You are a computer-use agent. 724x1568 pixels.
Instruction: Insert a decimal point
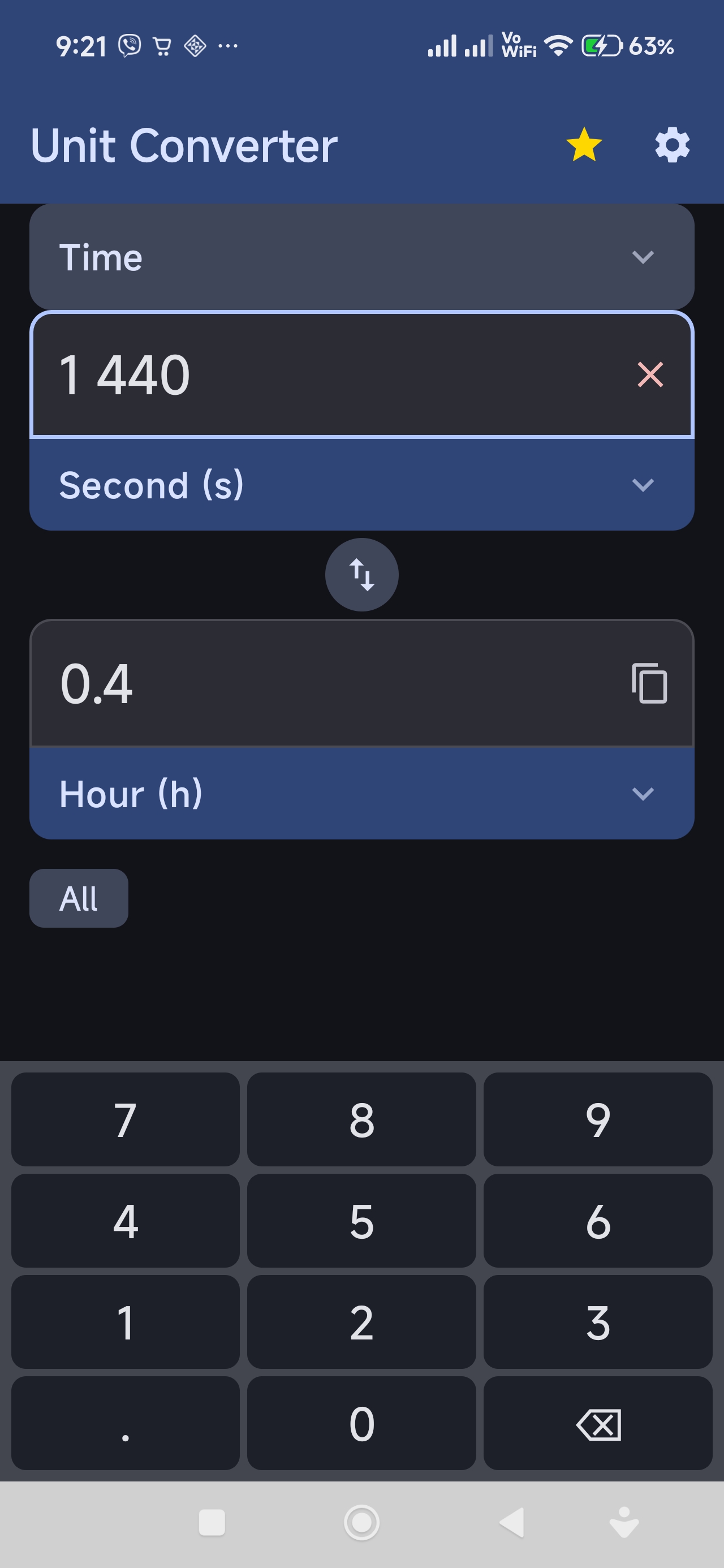click(126, 1424)
